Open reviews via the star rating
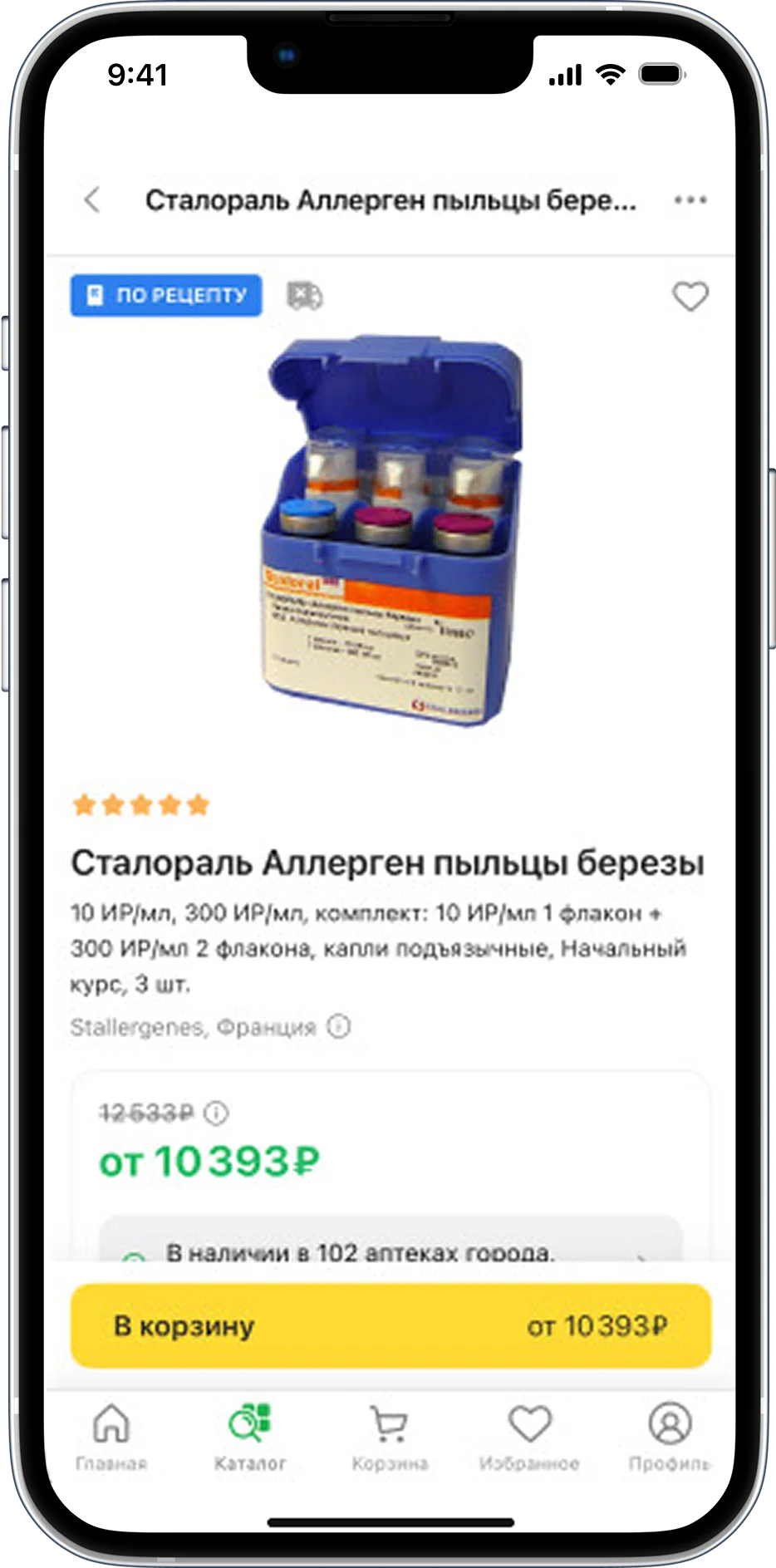The image size is (776, 1568). coord(141,805)
